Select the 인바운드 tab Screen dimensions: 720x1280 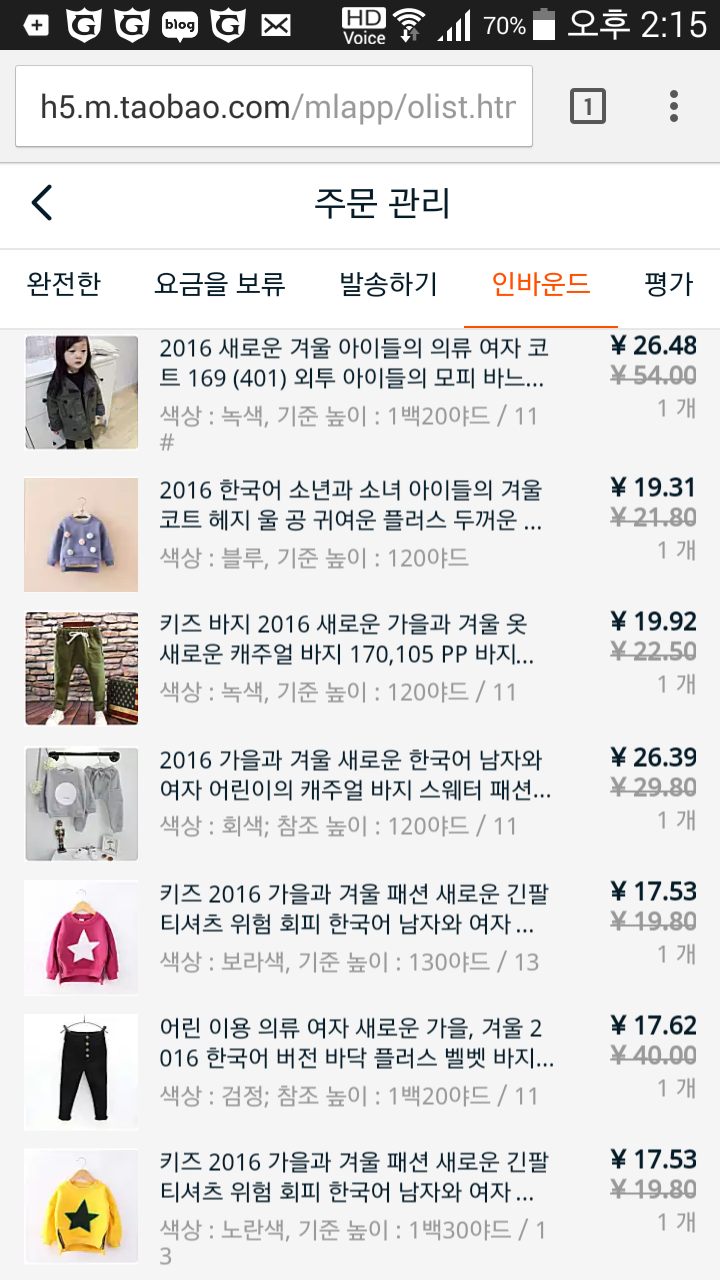pos(541,285)
